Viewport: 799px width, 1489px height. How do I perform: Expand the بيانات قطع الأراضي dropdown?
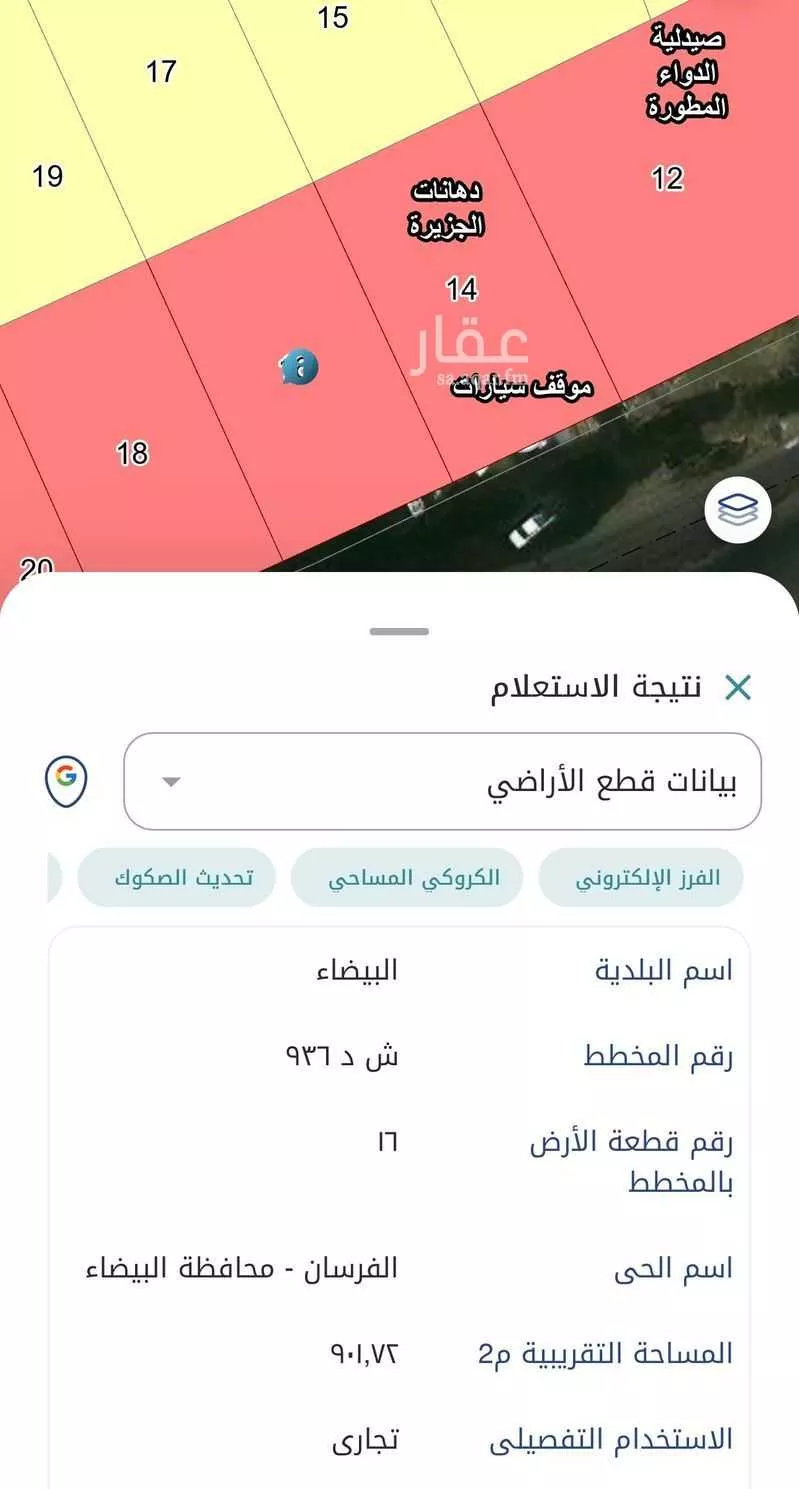(442, 782)
